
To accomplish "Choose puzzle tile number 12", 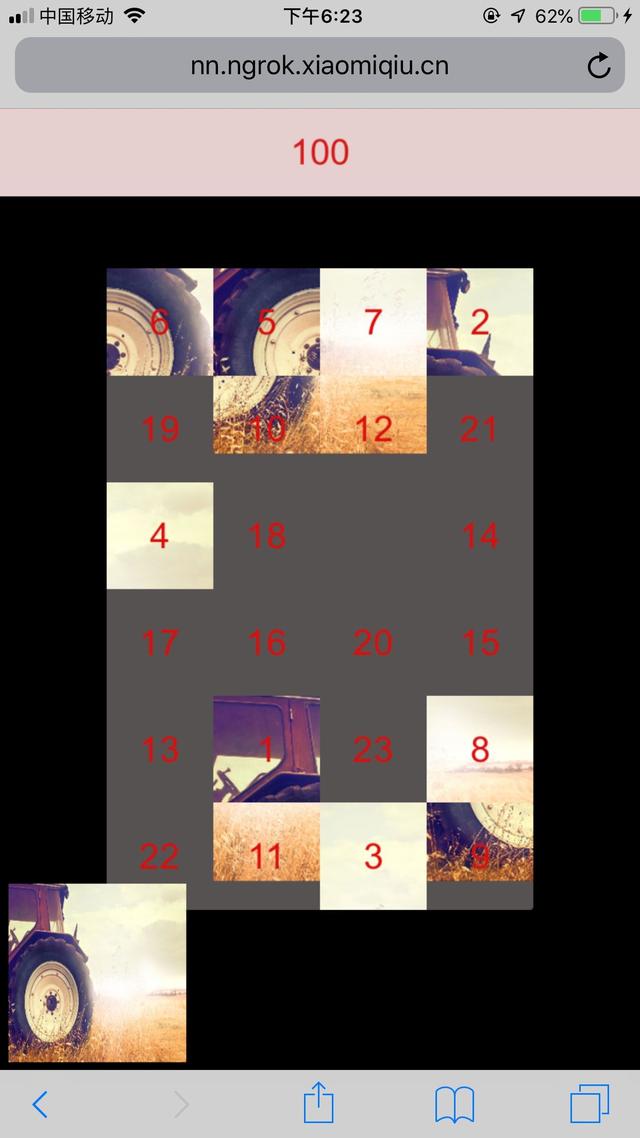I will coord(373,416).
